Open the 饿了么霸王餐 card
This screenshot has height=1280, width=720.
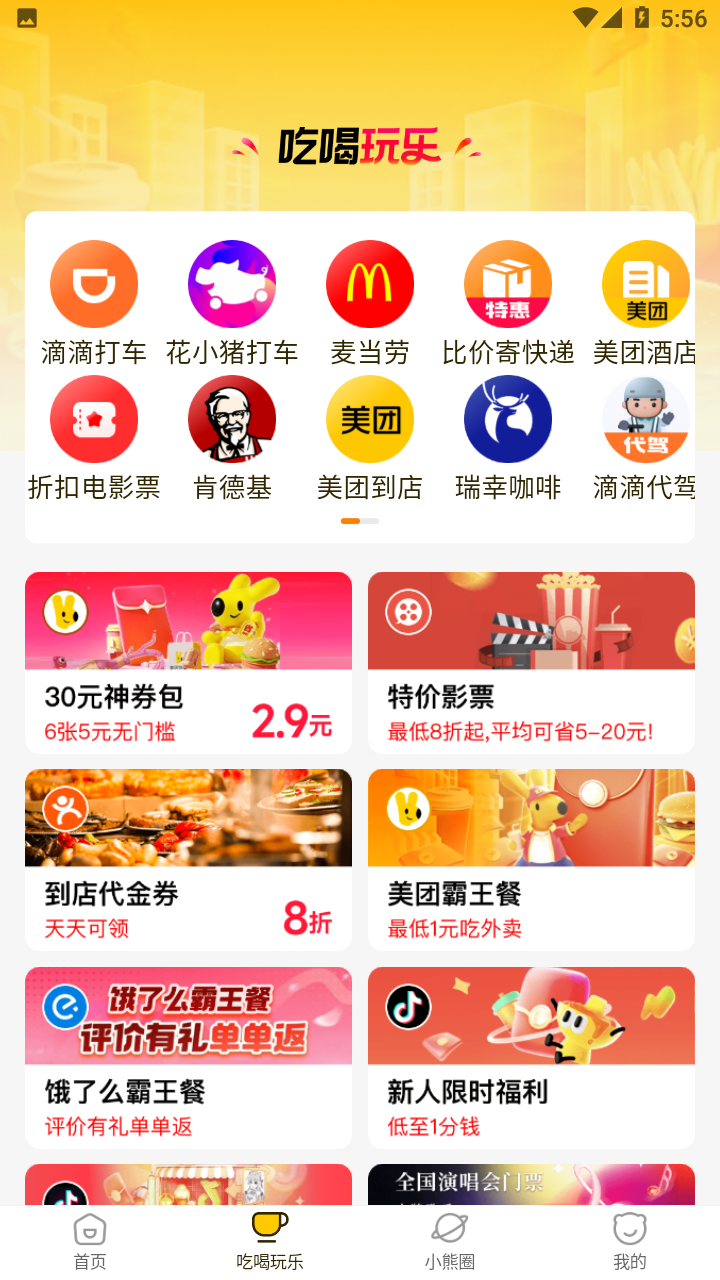188,1057
